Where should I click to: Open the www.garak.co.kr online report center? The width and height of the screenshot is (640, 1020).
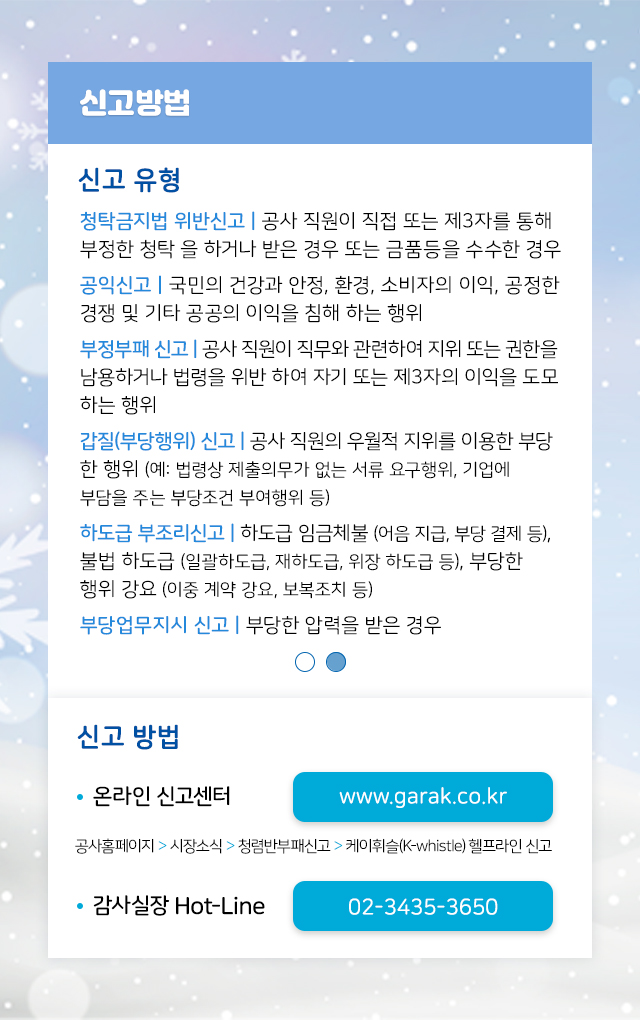tap(422, 797)
